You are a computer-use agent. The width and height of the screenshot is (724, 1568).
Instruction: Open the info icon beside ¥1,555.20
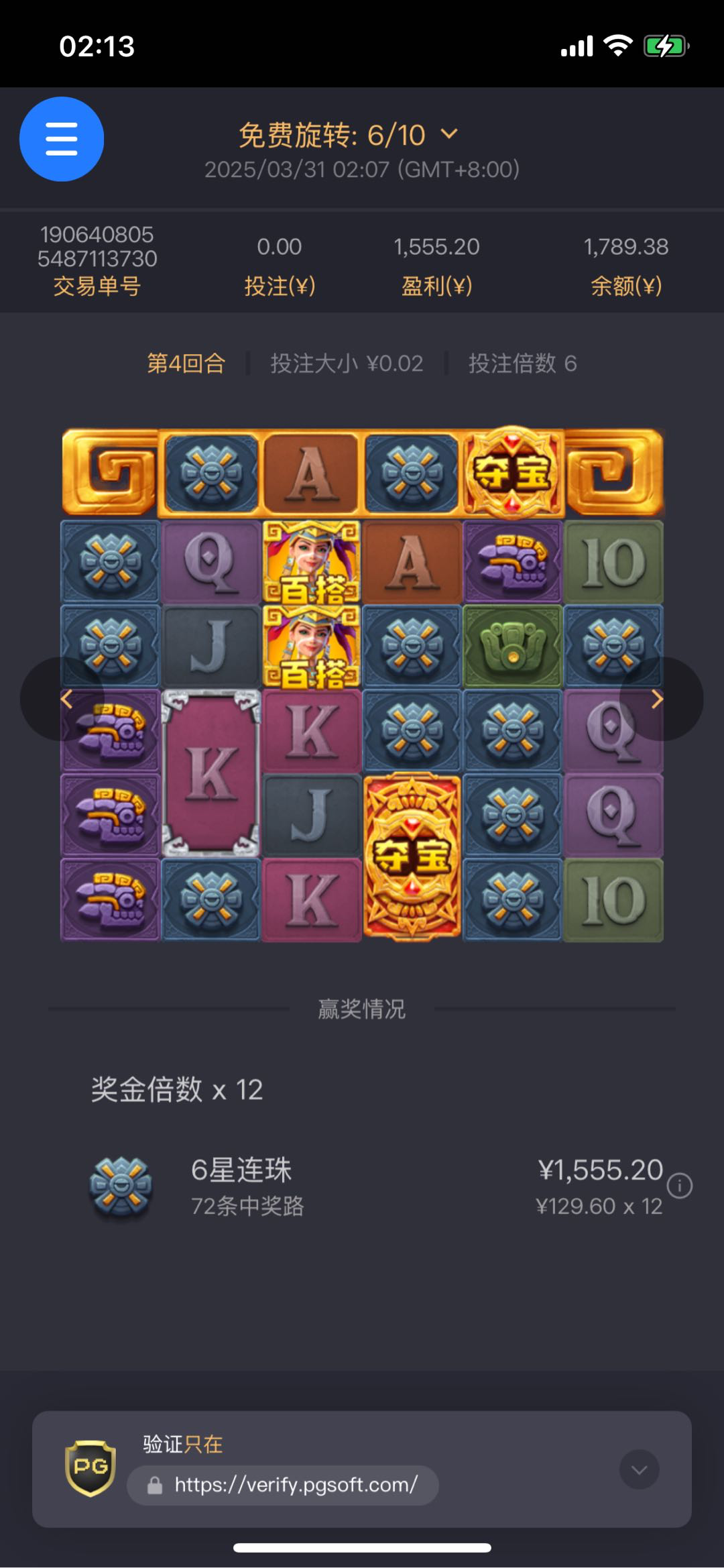[x=680, y=1185]
